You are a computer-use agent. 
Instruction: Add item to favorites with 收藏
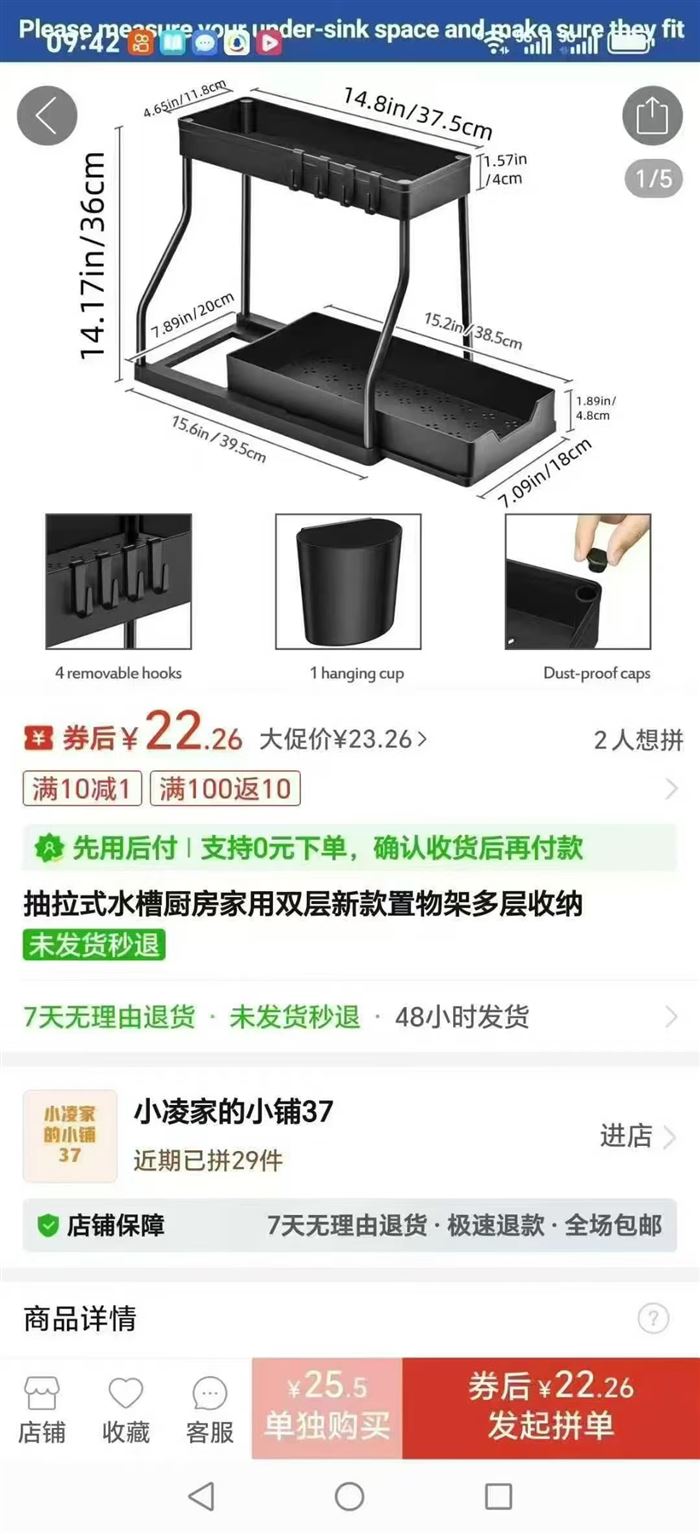(x=126, y=1409)
